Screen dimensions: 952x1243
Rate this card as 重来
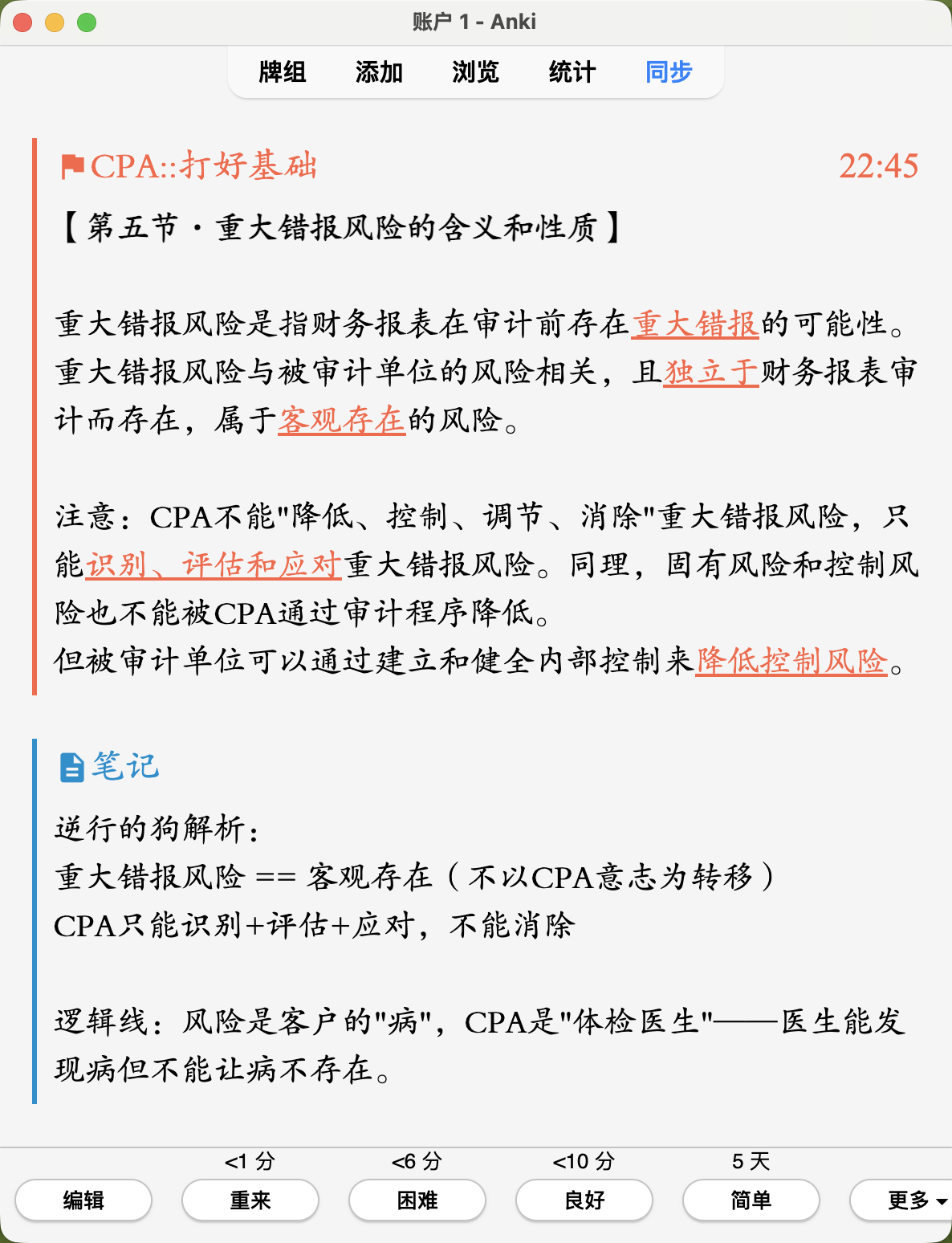pos(250,1200)
